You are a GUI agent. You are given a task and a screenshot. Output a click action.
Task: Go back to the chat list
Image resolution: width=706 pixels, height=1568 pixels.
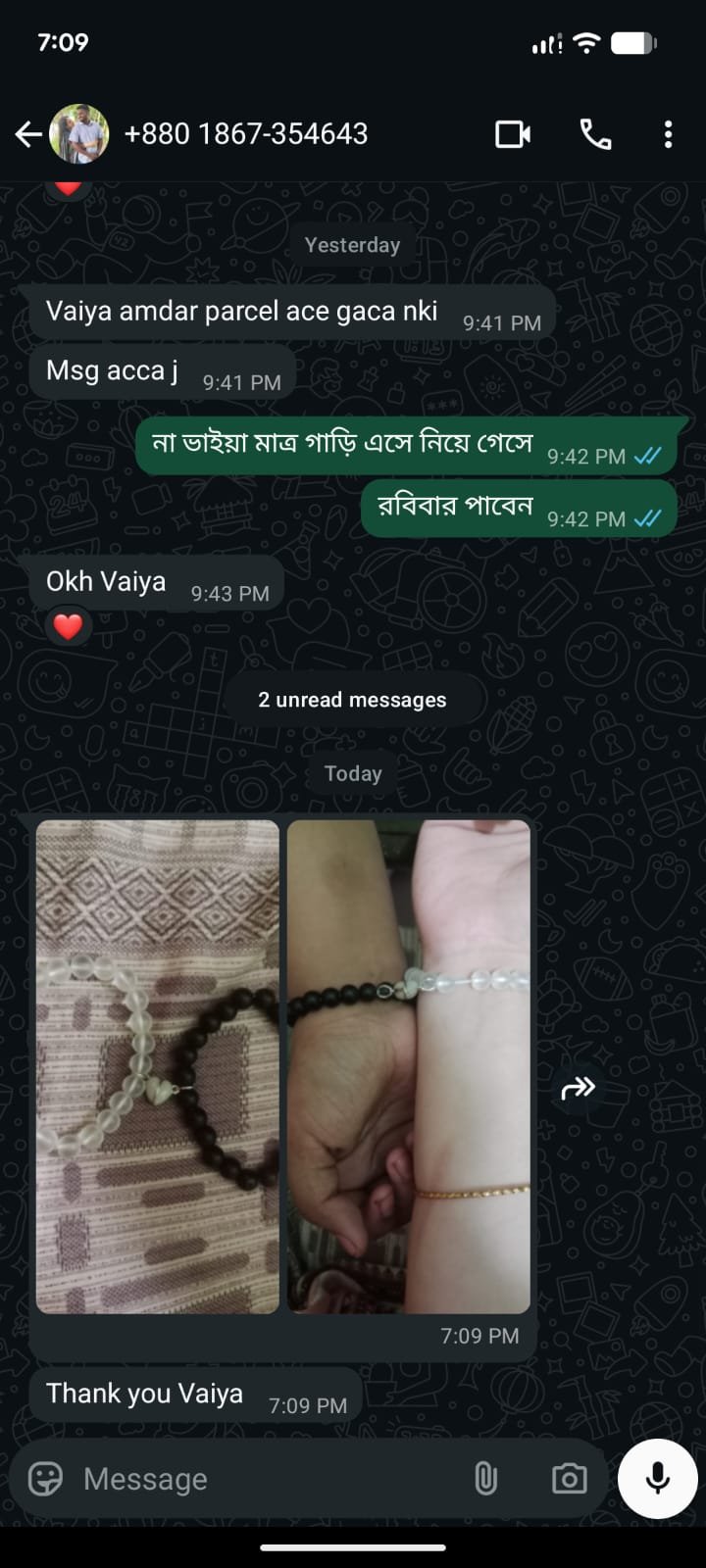[28, 134]
